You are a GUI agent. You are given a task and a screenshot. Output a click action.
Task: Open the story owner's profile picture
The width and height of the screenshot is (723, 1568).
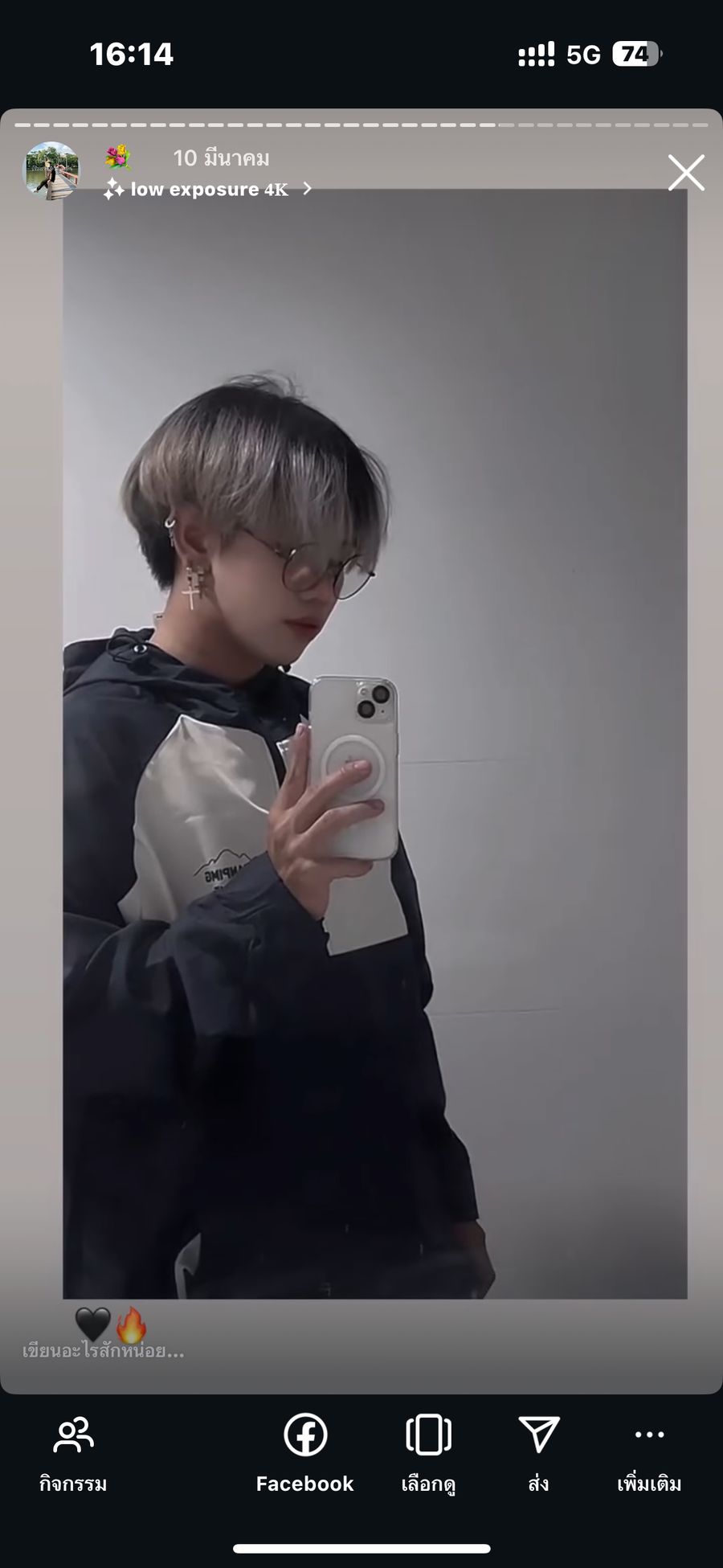51,170
